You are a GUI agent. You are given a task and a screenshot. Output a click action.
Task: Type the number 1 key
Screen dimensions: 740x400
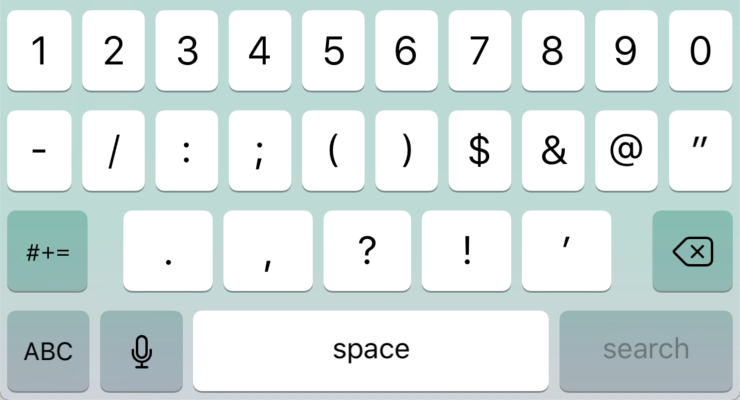[x=40, y=51]
